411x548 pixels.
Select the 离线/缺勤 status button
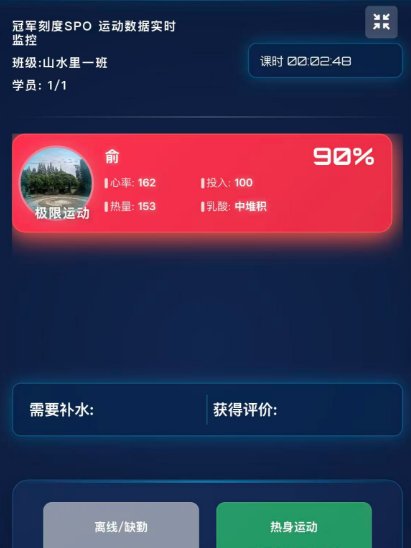(121, 525)
